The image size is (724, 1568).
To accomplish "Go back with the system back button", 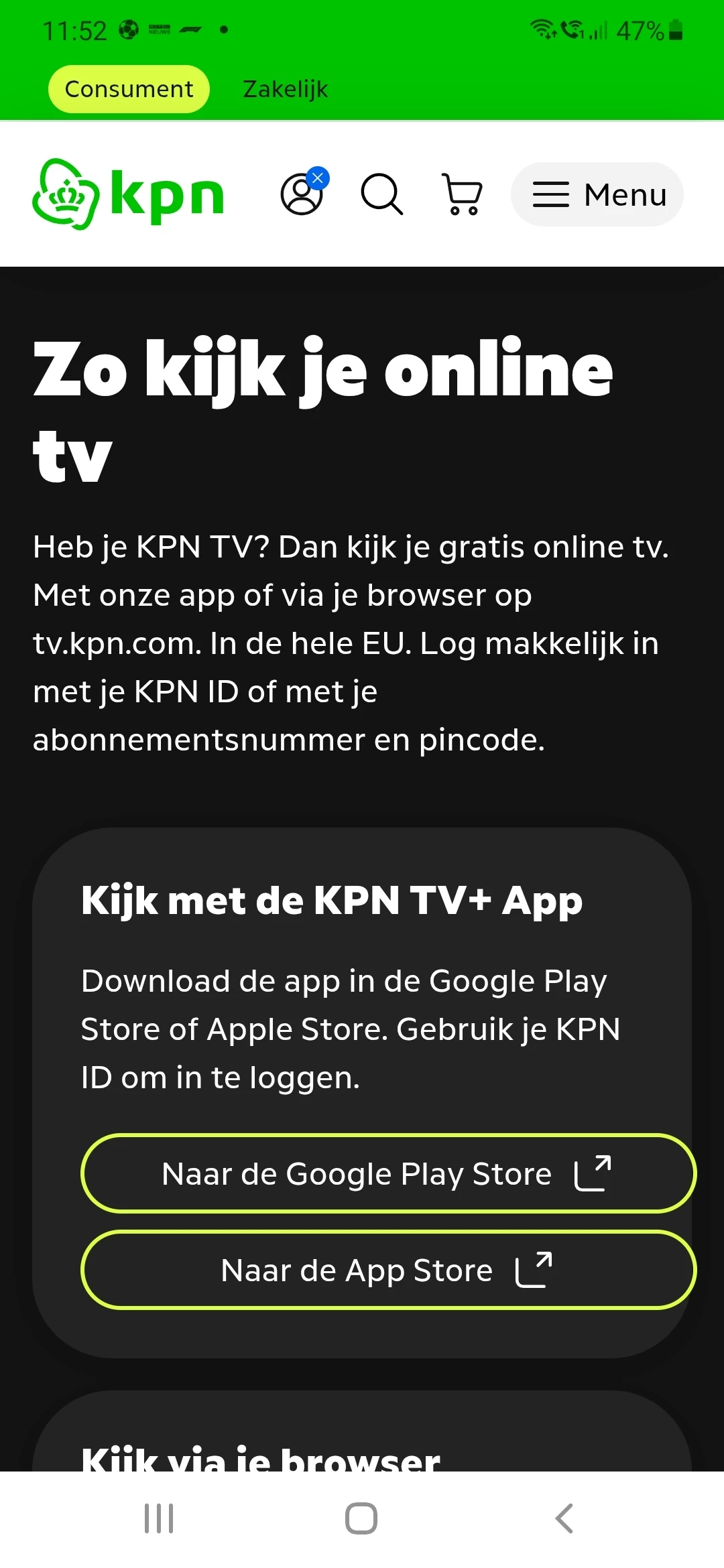I will pyautogui.click(x=564, y=1518).
